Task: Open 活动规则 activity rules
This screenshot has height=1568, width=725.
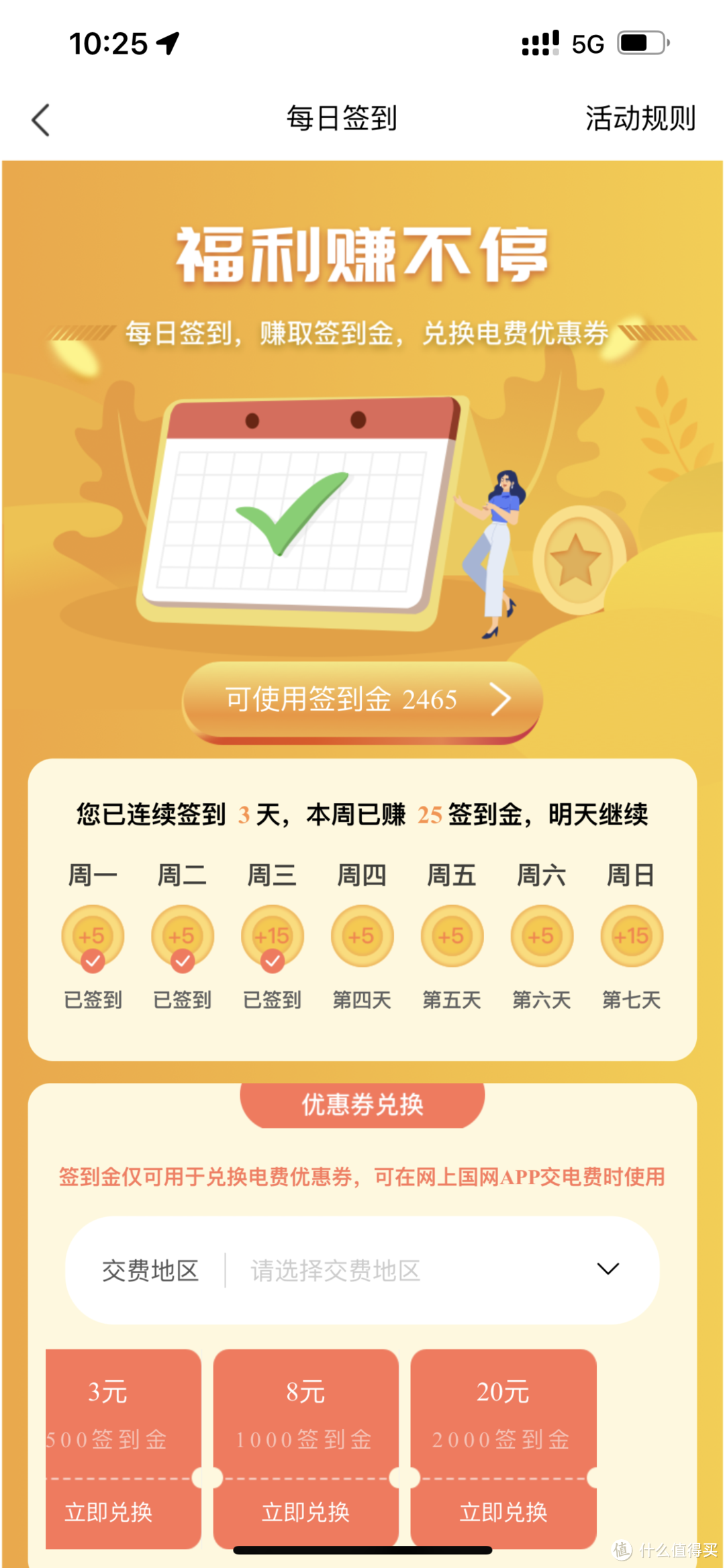Action: click(640, 119)
